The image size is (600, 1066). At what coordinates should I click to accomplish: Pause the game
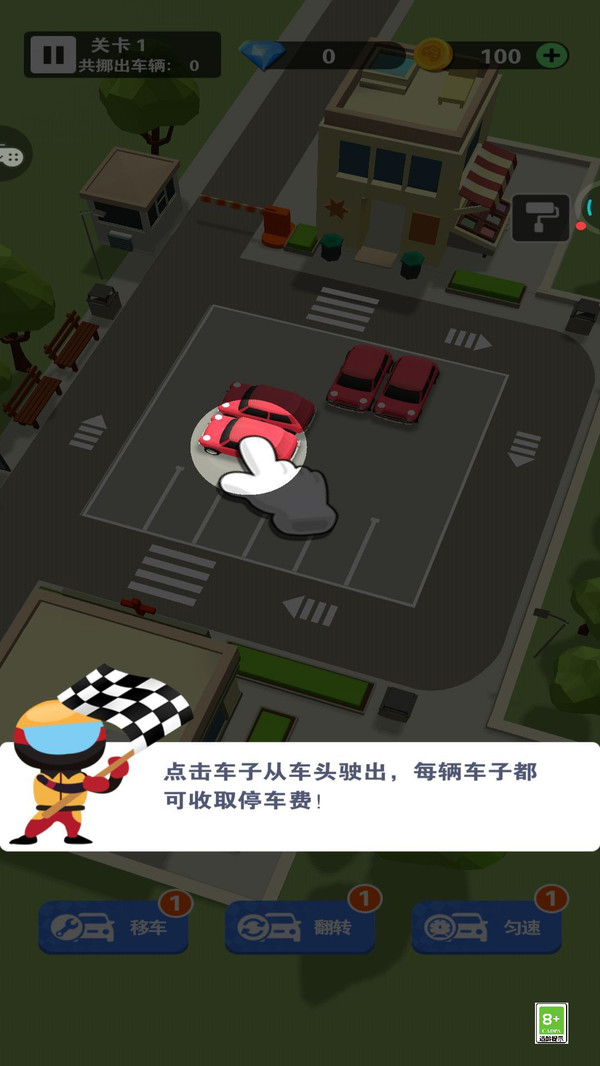click(52, 55)
